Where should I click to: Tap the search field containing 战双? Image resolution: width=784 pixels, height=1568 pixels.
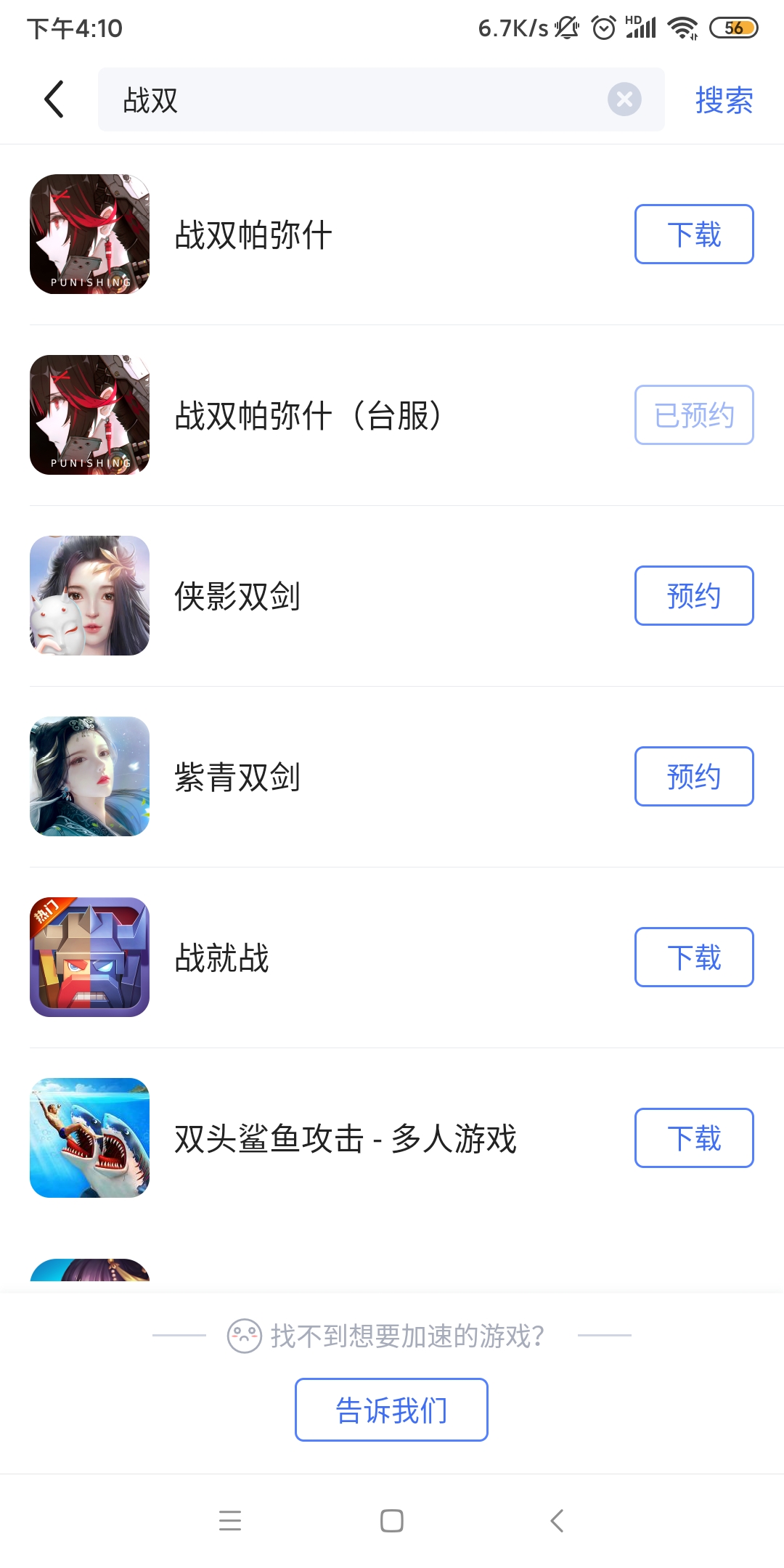[348, 99]
